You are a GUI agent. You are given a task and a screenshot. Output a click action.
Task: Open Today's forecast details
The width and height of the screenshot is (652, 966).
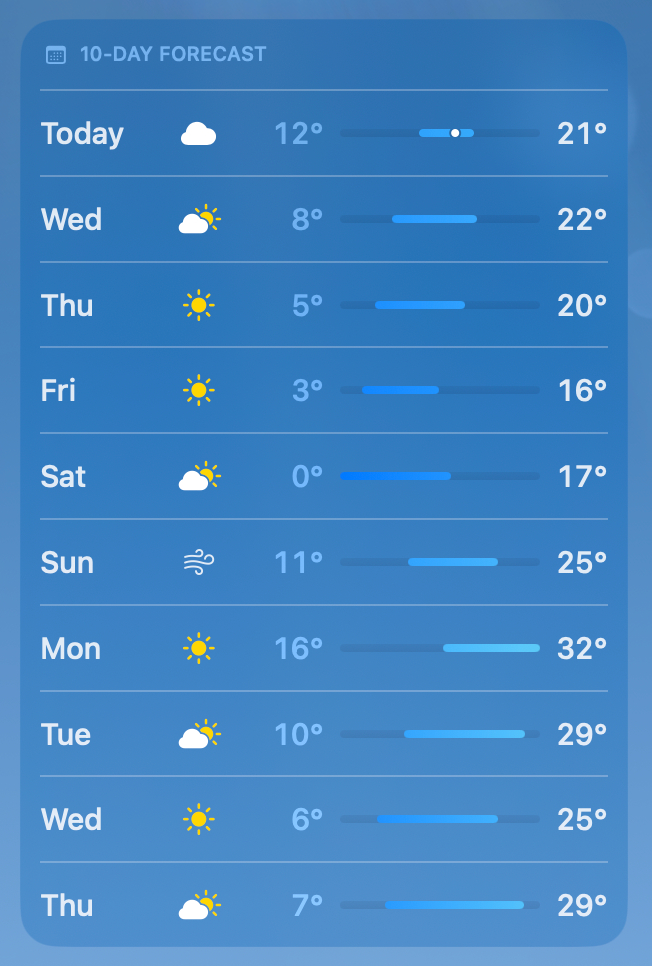pos(323,133)
